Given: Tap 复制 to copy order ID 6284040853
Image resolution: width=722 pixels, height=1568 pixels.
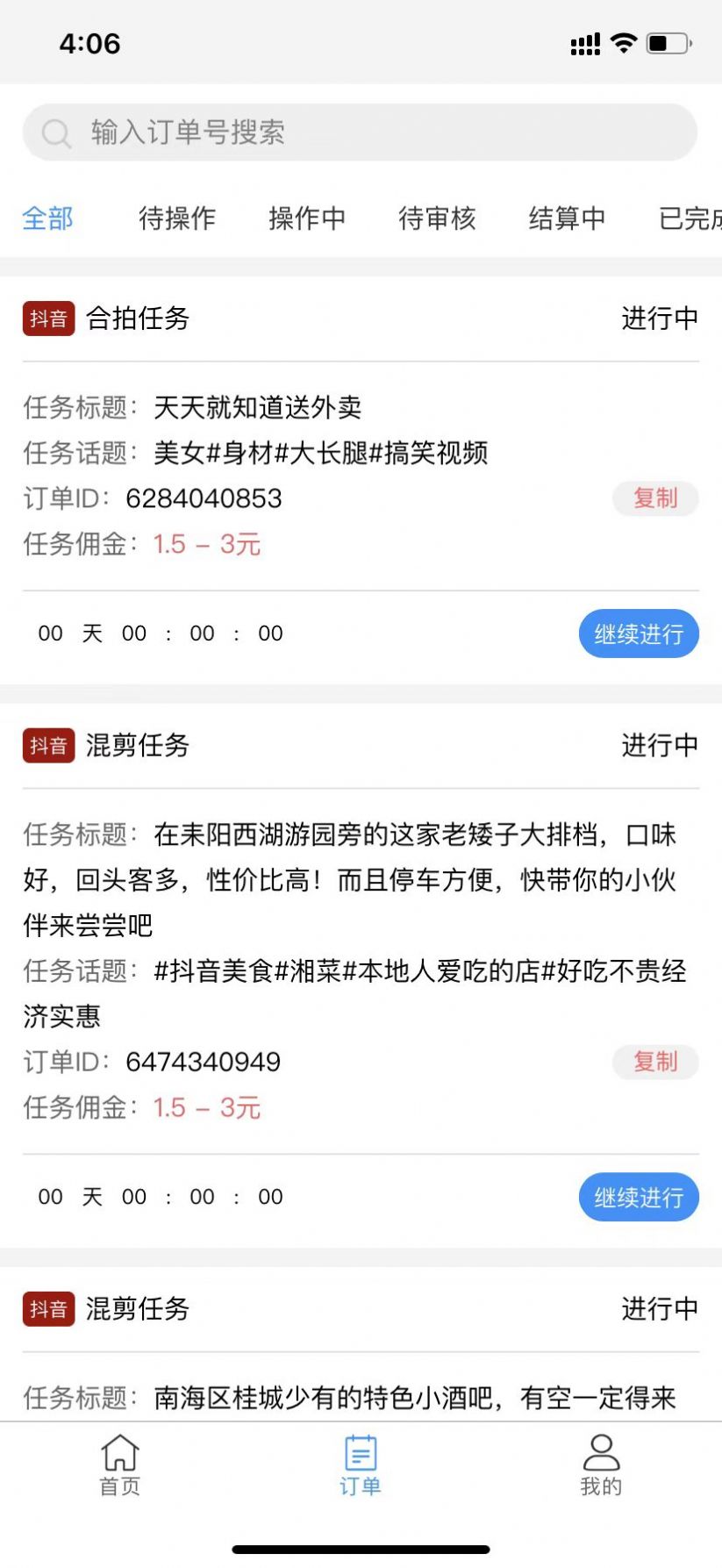Looking at the screenshot, I should click(655, 498).
